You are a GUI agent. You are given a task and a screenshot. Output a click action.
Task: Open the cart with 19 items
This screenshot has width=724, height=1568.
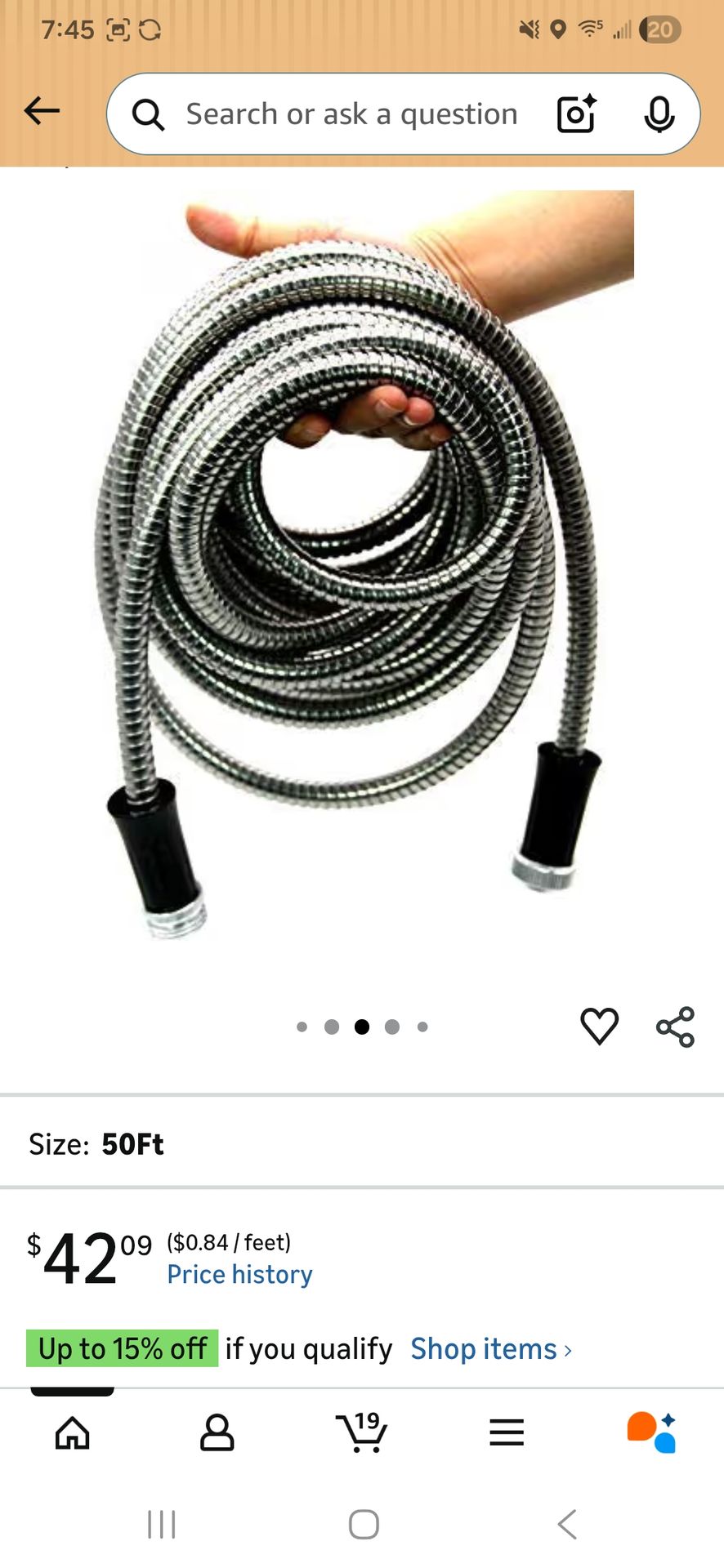pyautogui.click(x=361, y=1432)
